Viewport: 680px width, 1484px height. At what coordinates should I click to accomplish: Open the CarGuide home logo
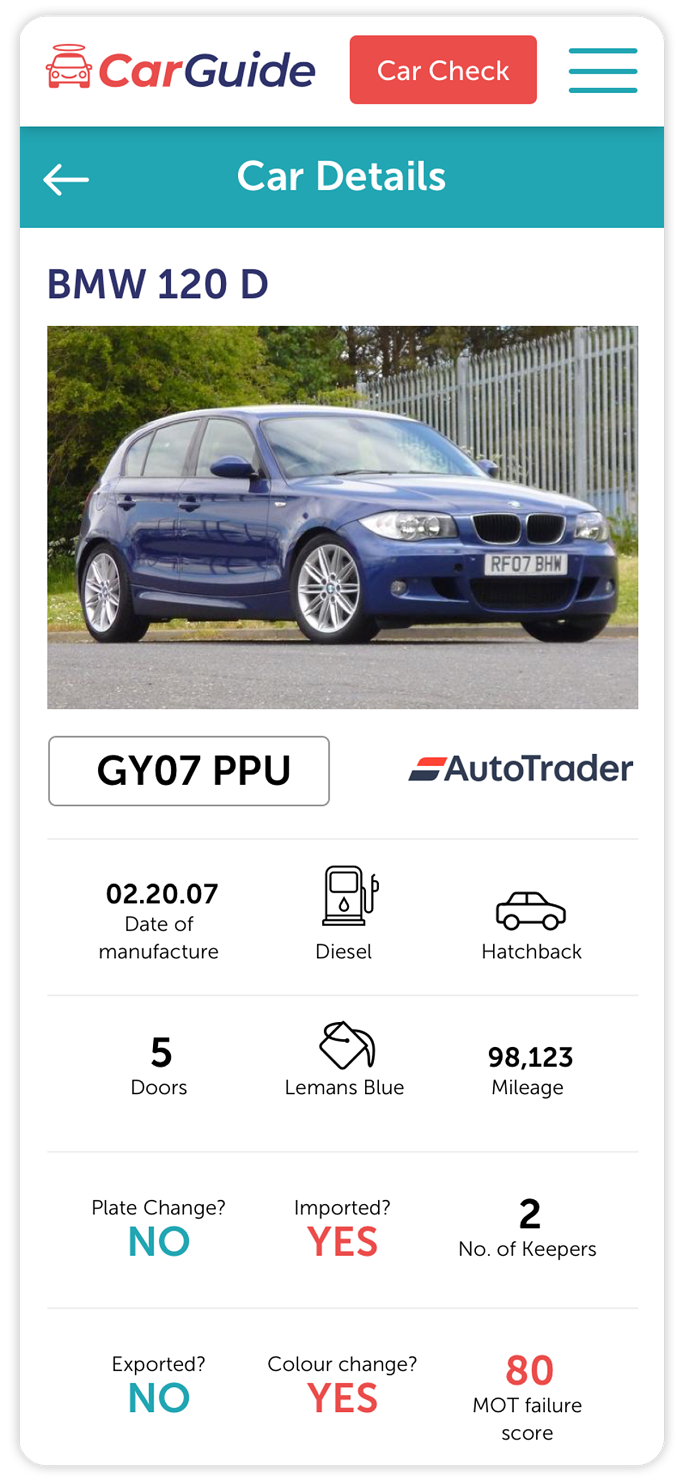point(181,69)
